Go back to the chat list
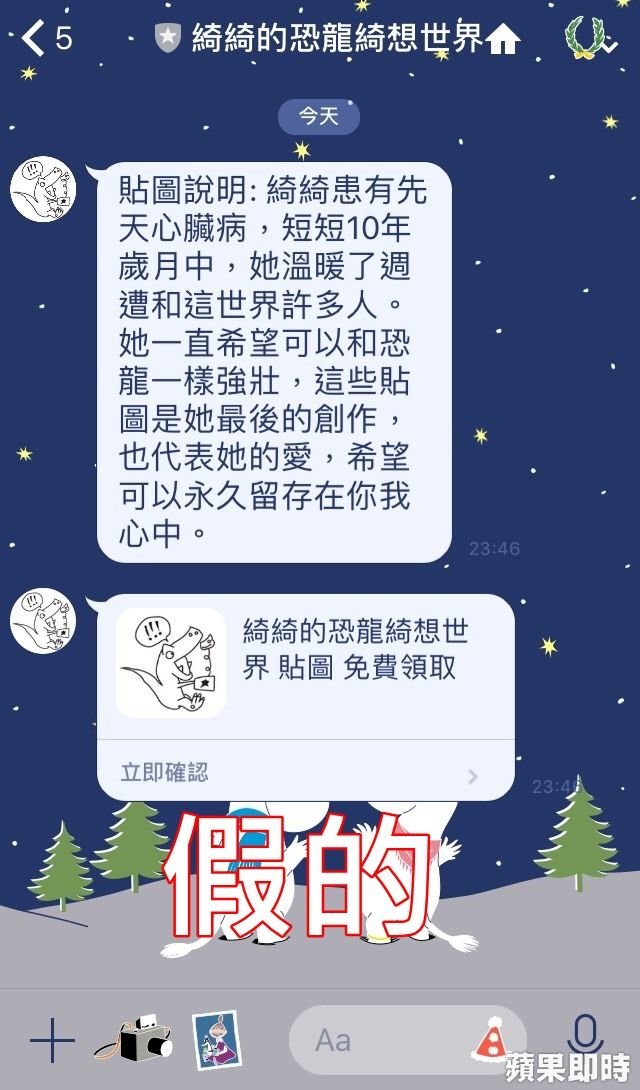 click(x=35, y=39)
